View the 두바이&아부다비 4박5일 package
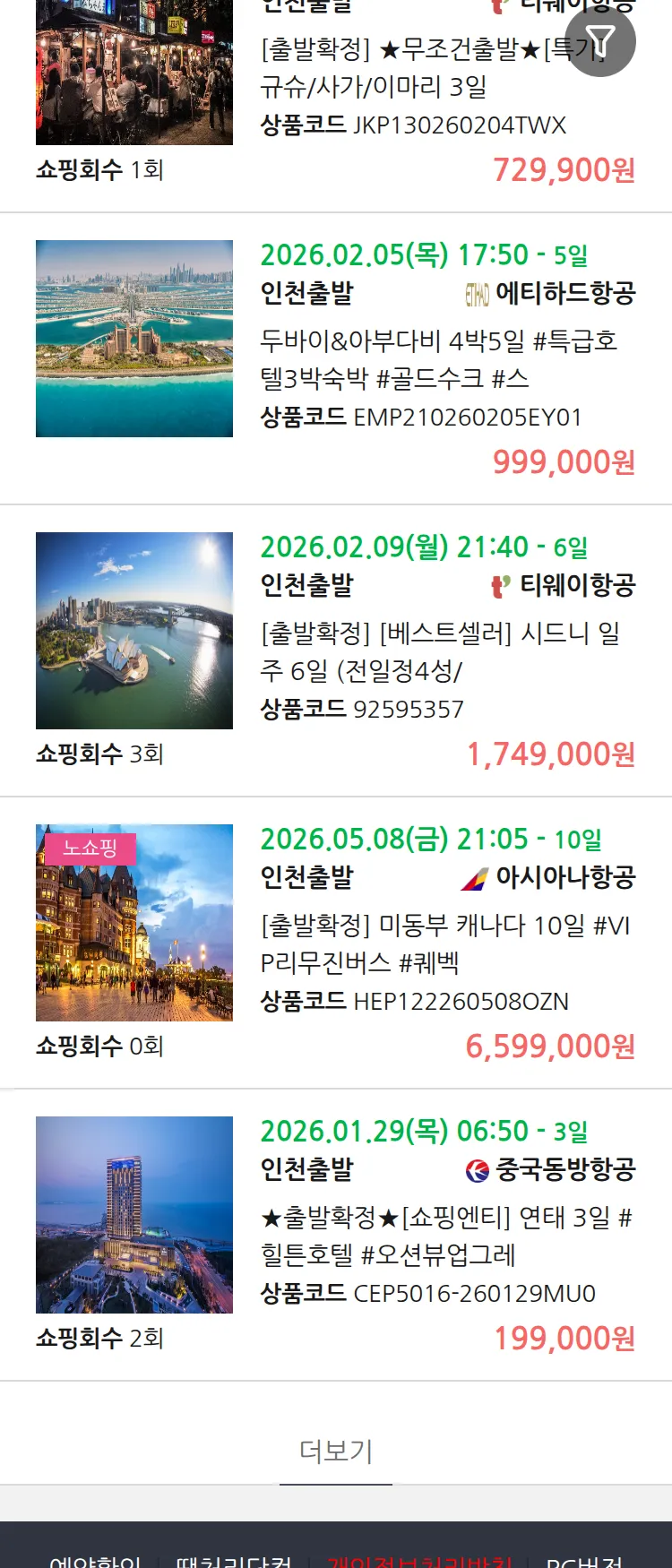The image size is (672, 1568). coord(438,359)
